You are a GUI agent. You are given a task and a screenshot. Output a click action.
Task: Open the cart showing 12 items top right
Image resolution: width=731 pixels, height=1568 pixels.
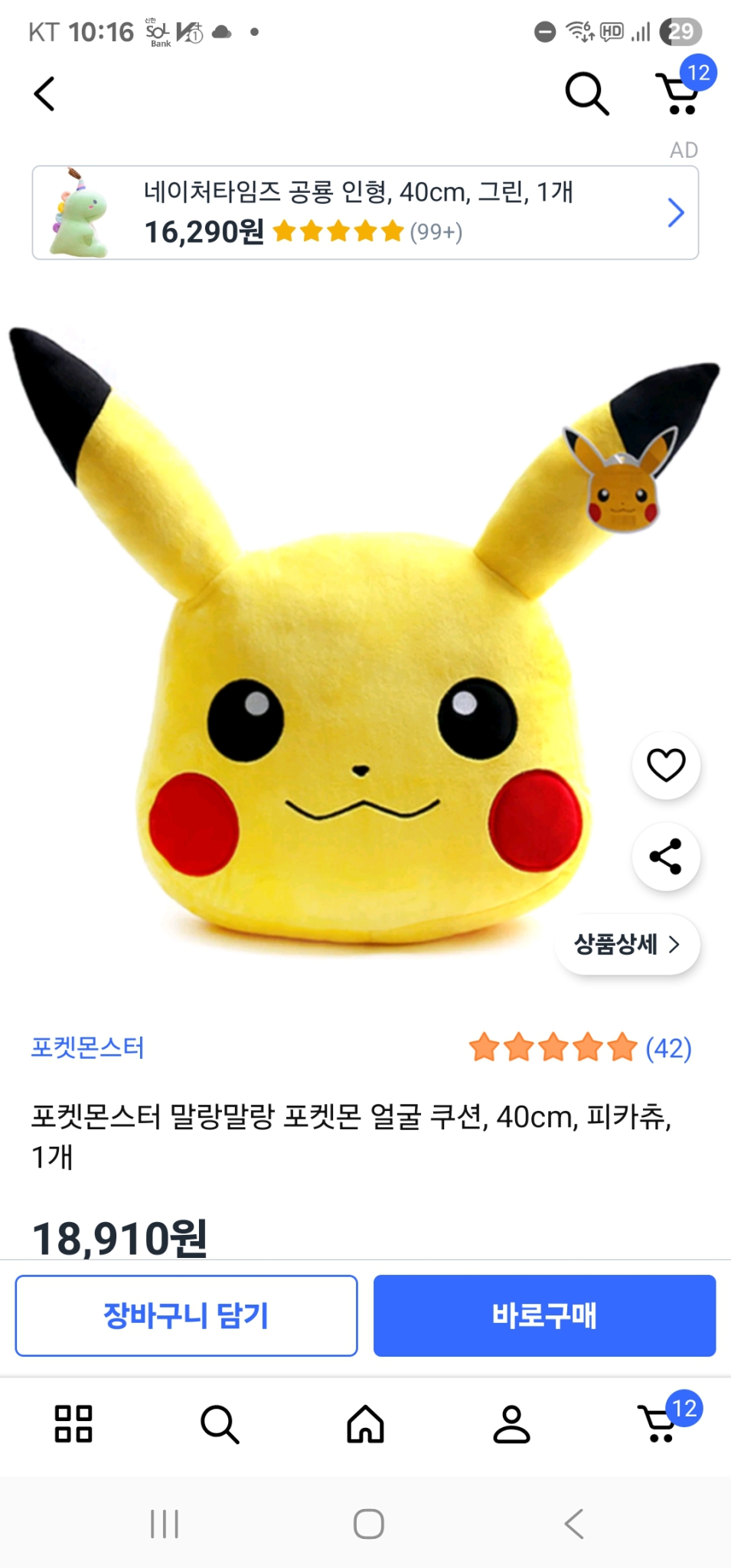tap(677, 93)
